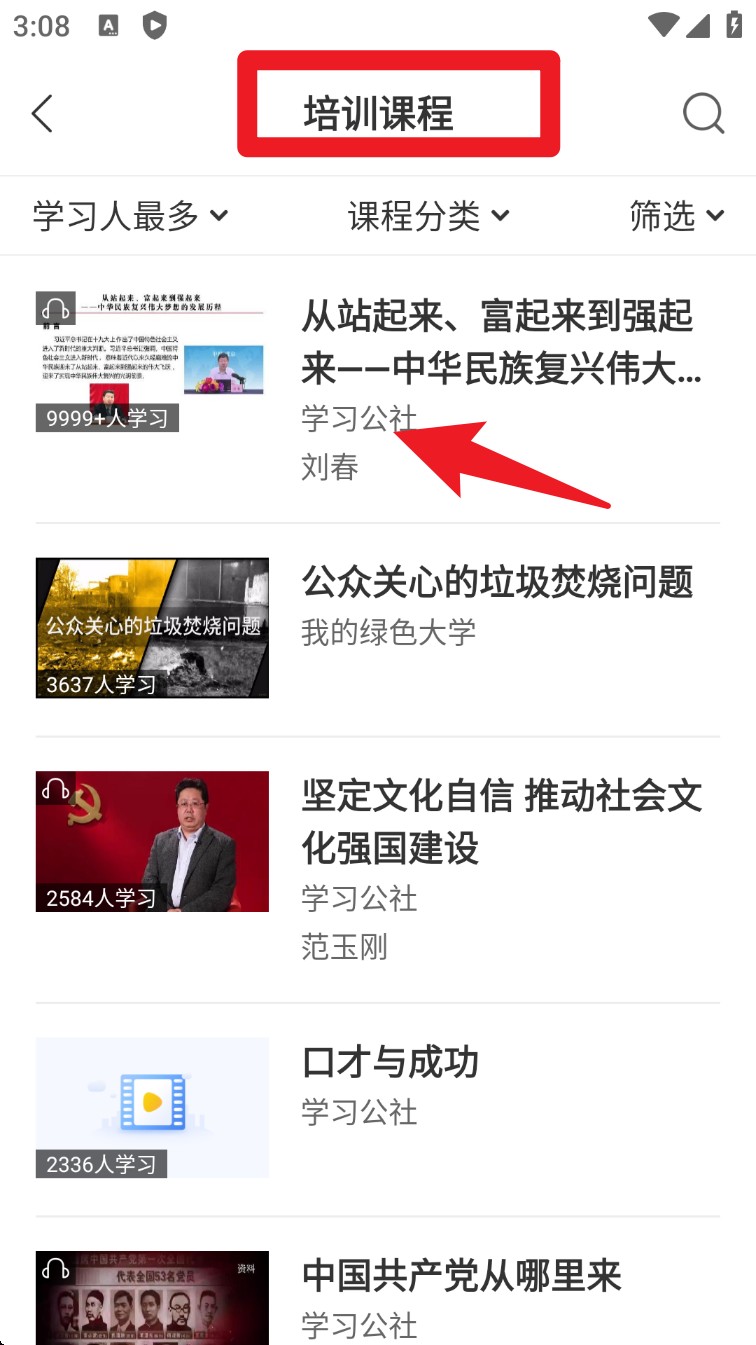756x1345 pixels.
Task: Open the course 公众关心的垃圾焚烧问题
Action: (x=498, y=583)
